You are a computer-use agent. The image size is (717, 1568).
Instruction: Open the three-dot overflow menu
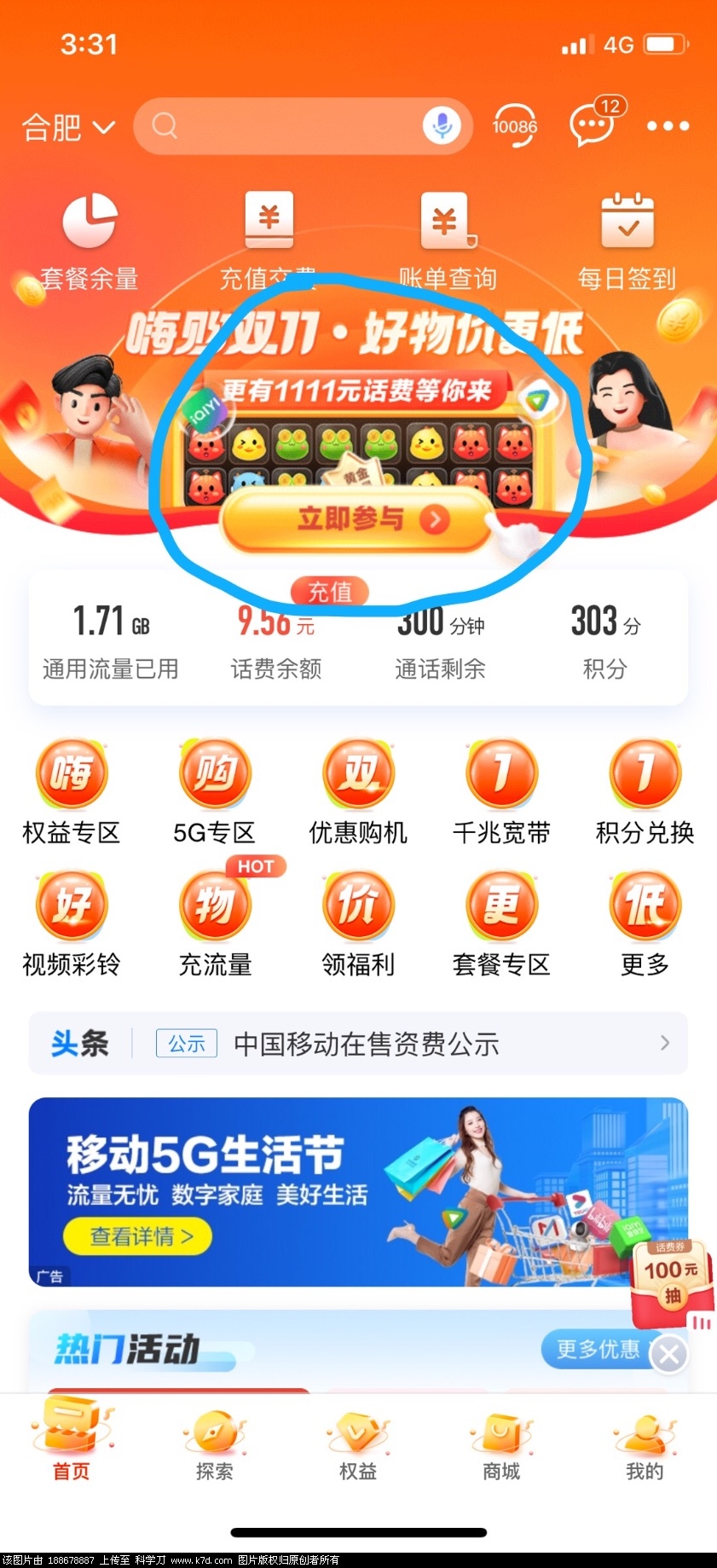point(668,126)
